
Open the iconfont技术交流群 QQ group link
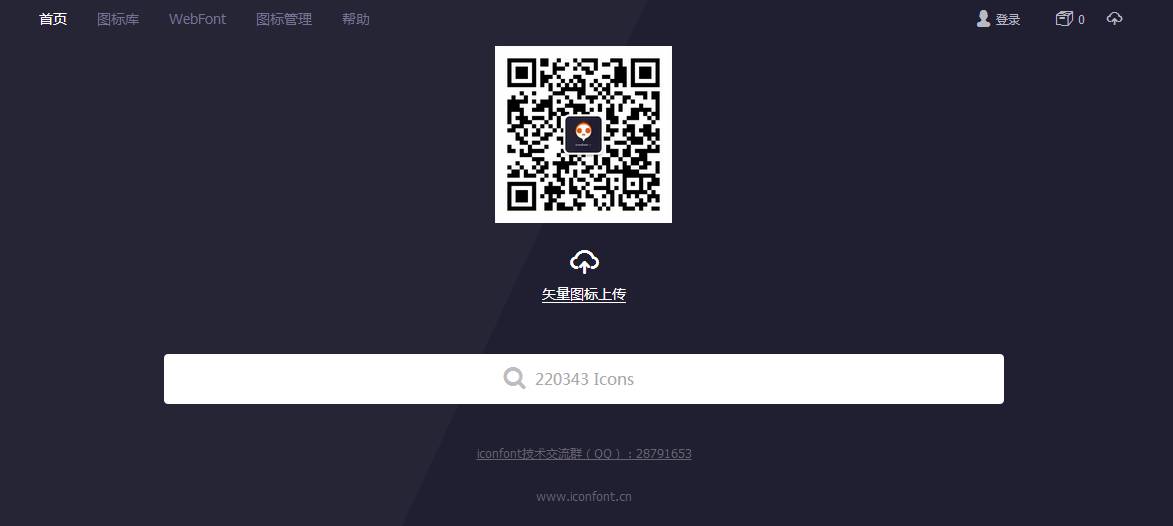click(584, 453)
